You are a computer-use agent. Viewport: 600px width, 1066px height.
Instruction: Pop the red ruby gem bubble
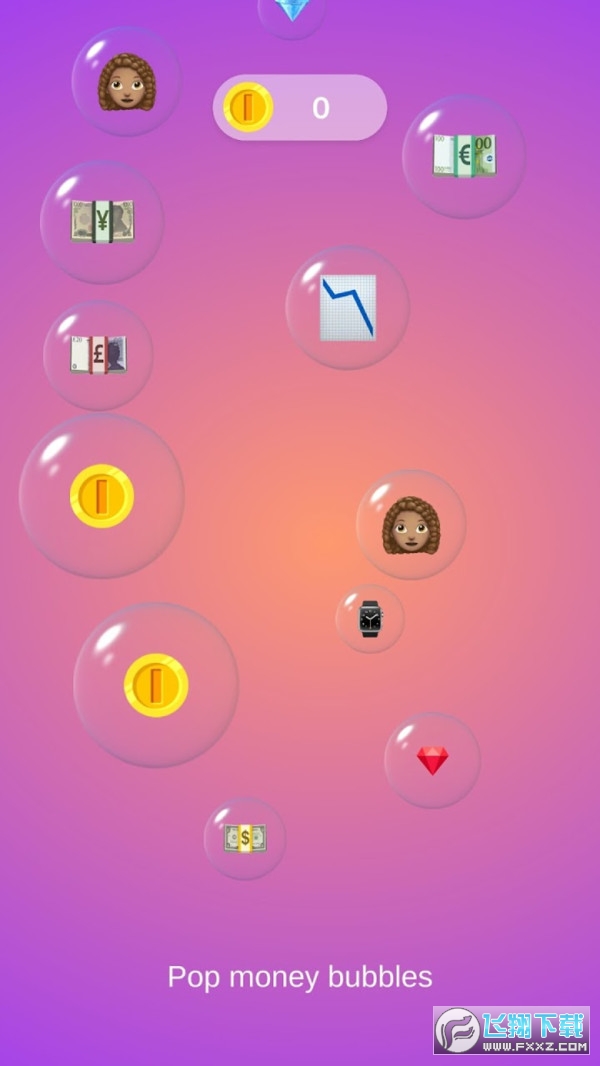[x=432, y=761]
